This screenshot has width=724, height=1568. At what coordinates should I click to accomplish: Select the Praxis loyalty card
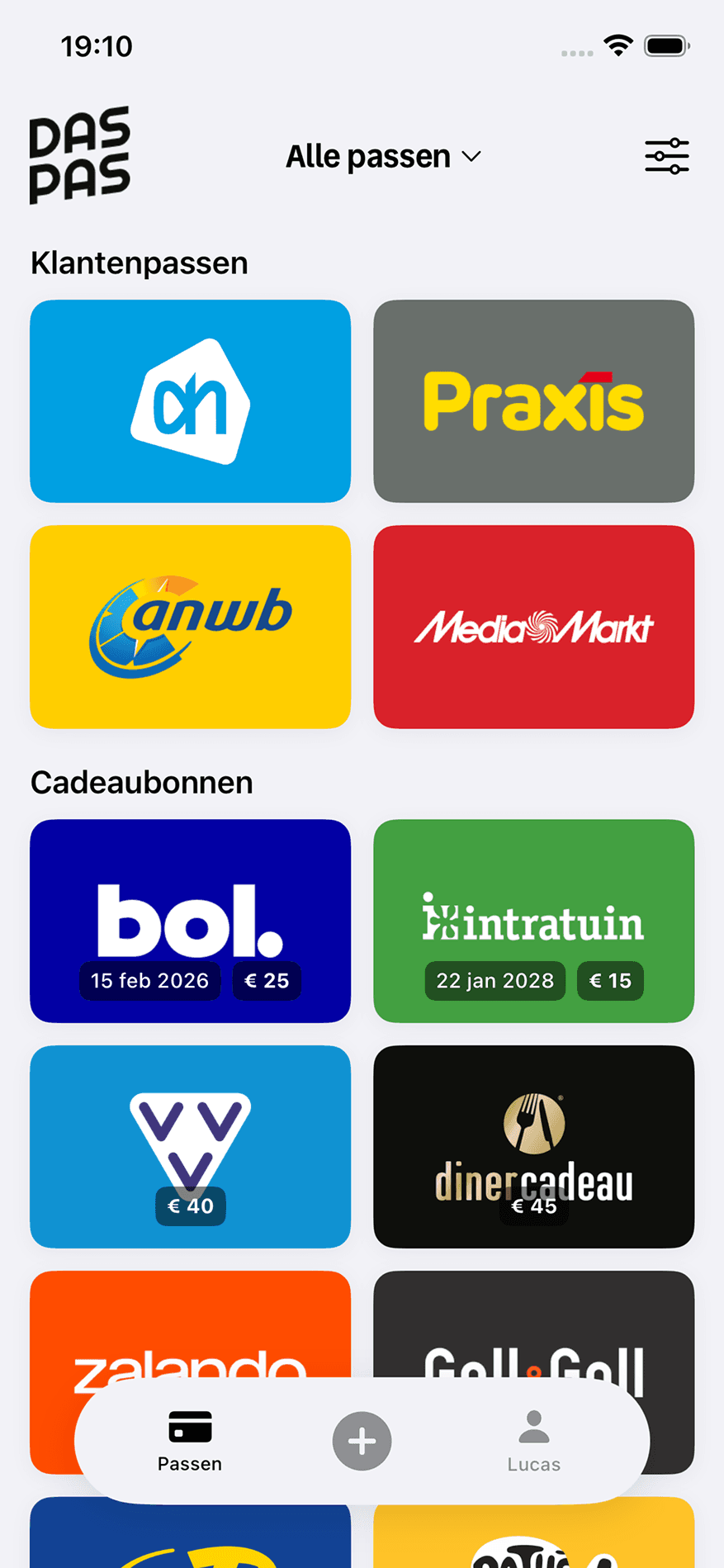point(533,401)
